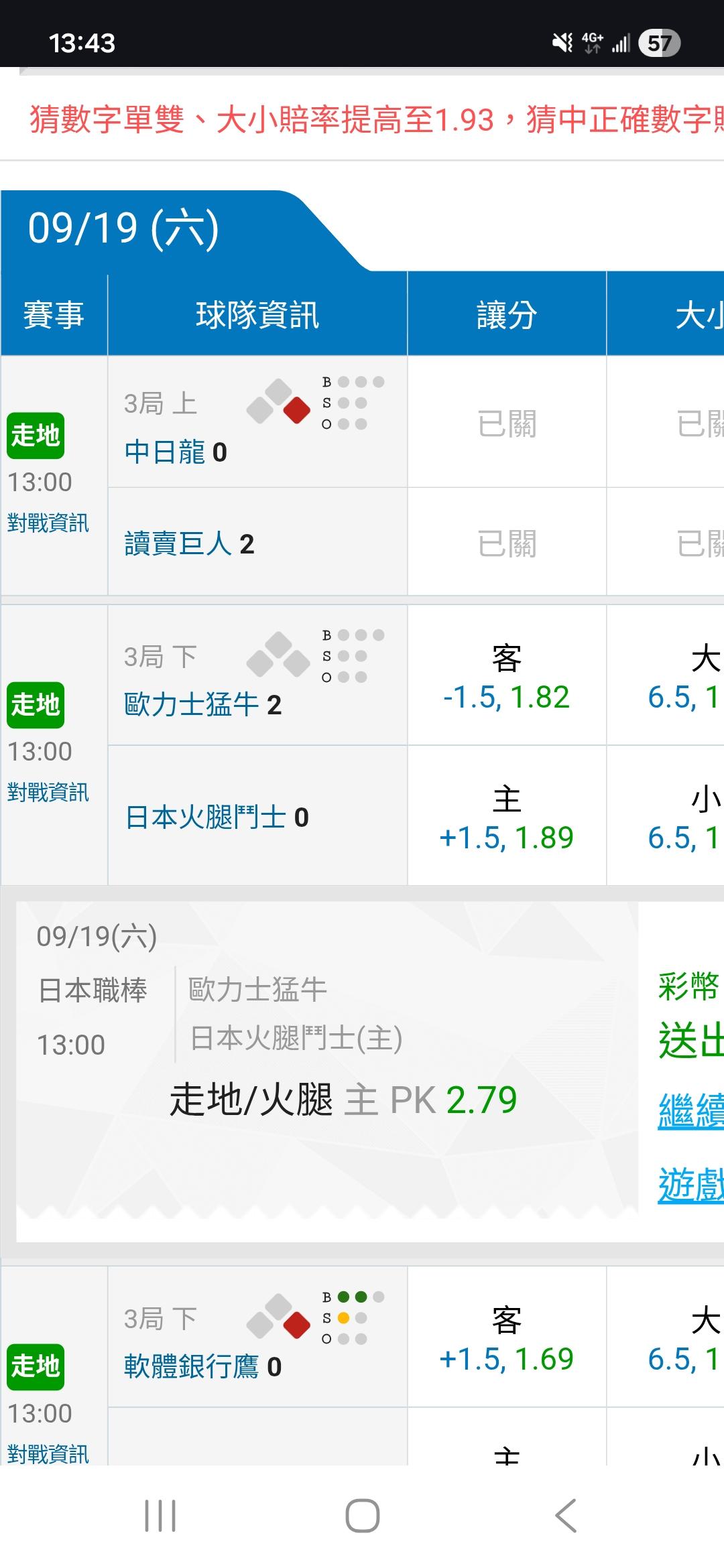Image resolution: width=724 pixels, height=1568 pixels.
Task: Open recent apps from the navigation bar
Action: point(160,1516)
